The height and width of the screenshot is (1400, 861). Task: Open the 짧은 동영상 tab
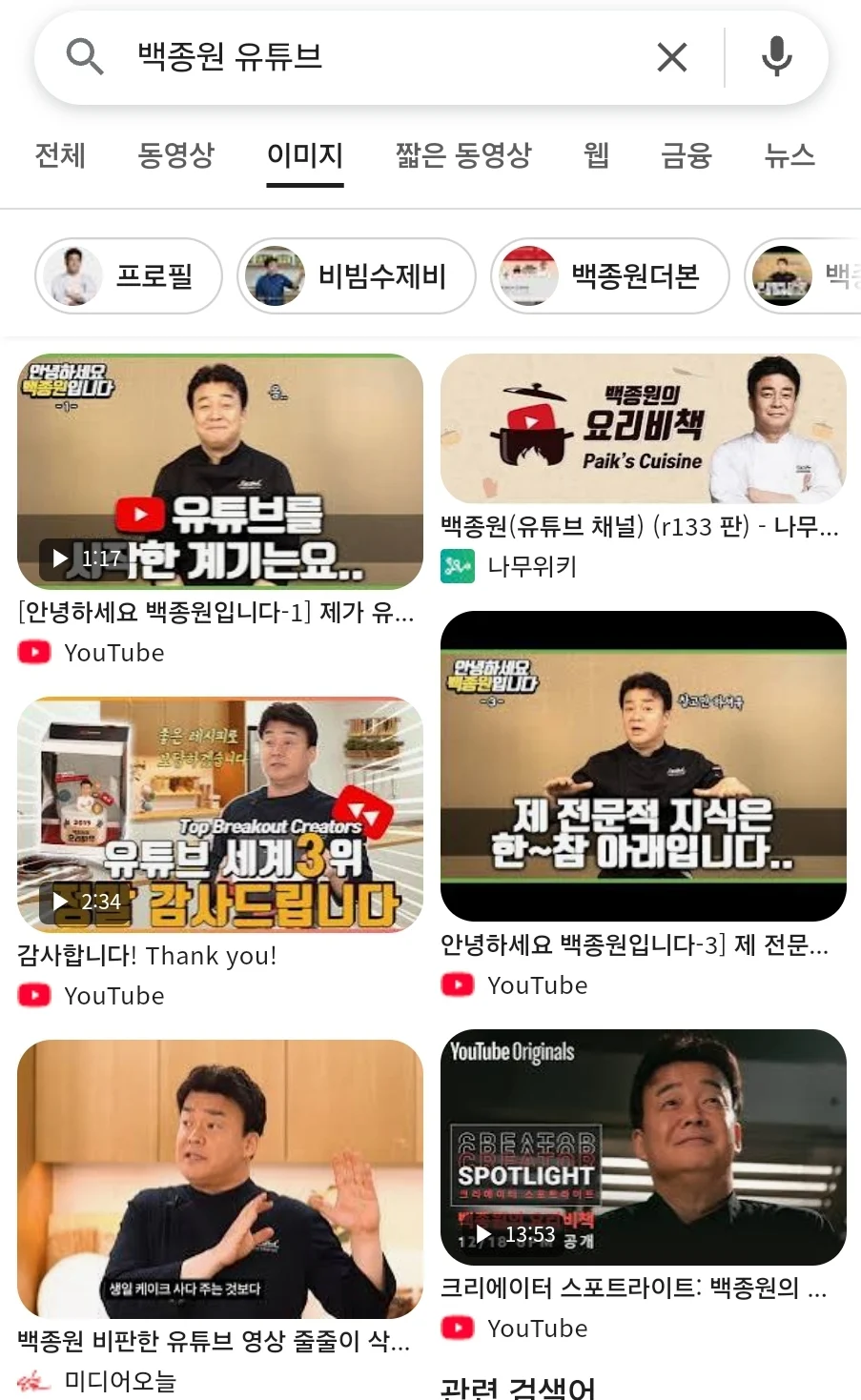point(463,154)
